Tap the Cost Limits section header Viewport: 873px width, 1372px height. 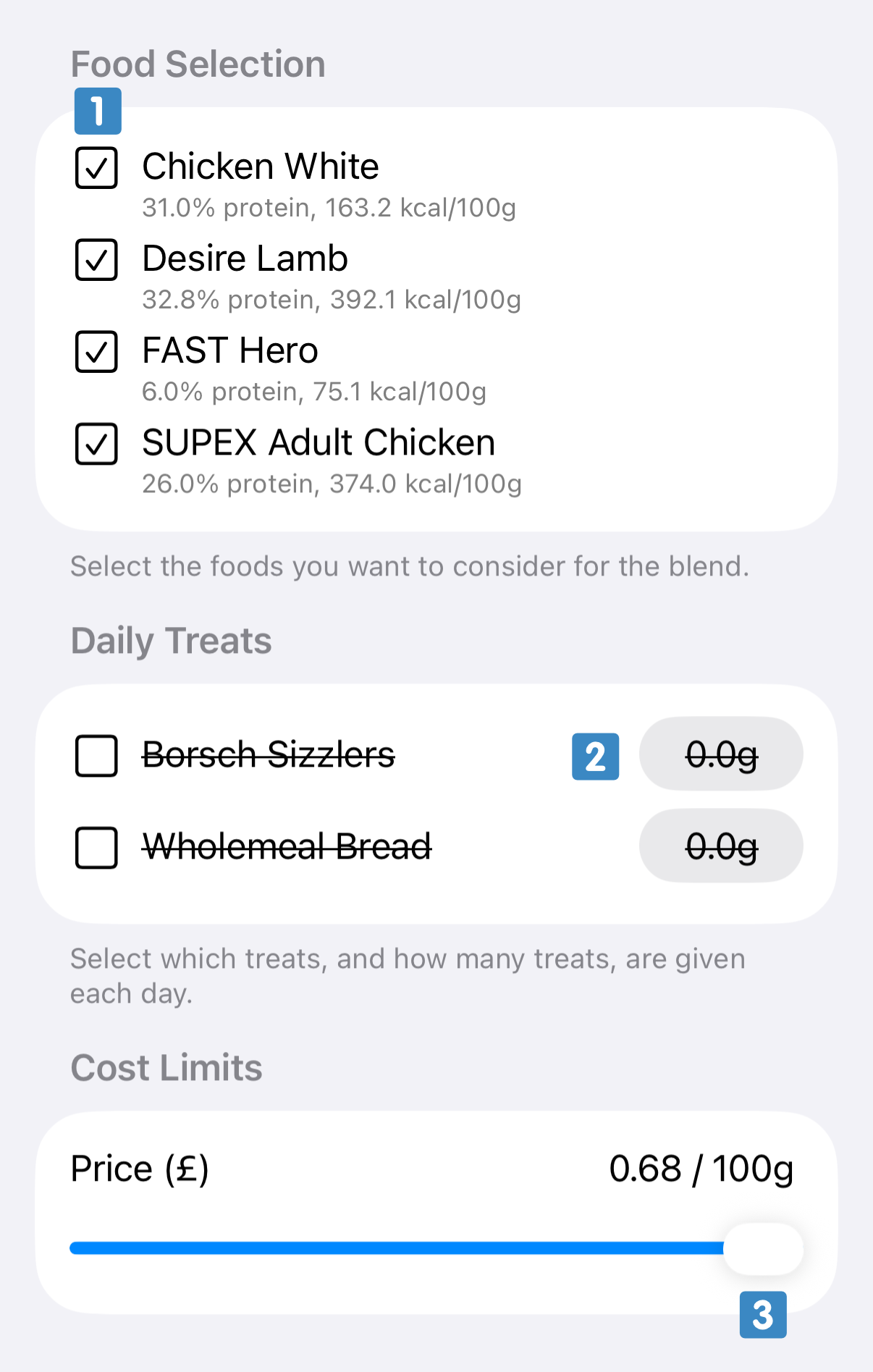tap(166, 1067)
